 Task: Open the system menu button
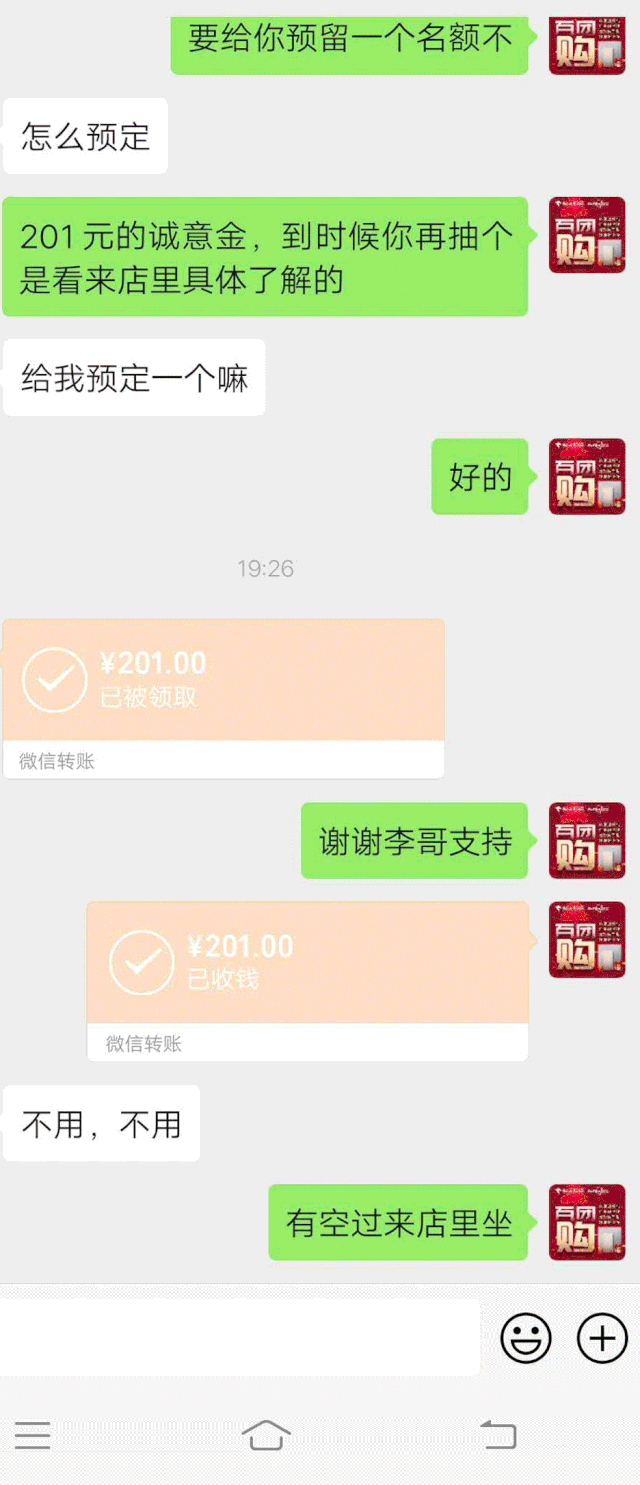[33, 1435]
